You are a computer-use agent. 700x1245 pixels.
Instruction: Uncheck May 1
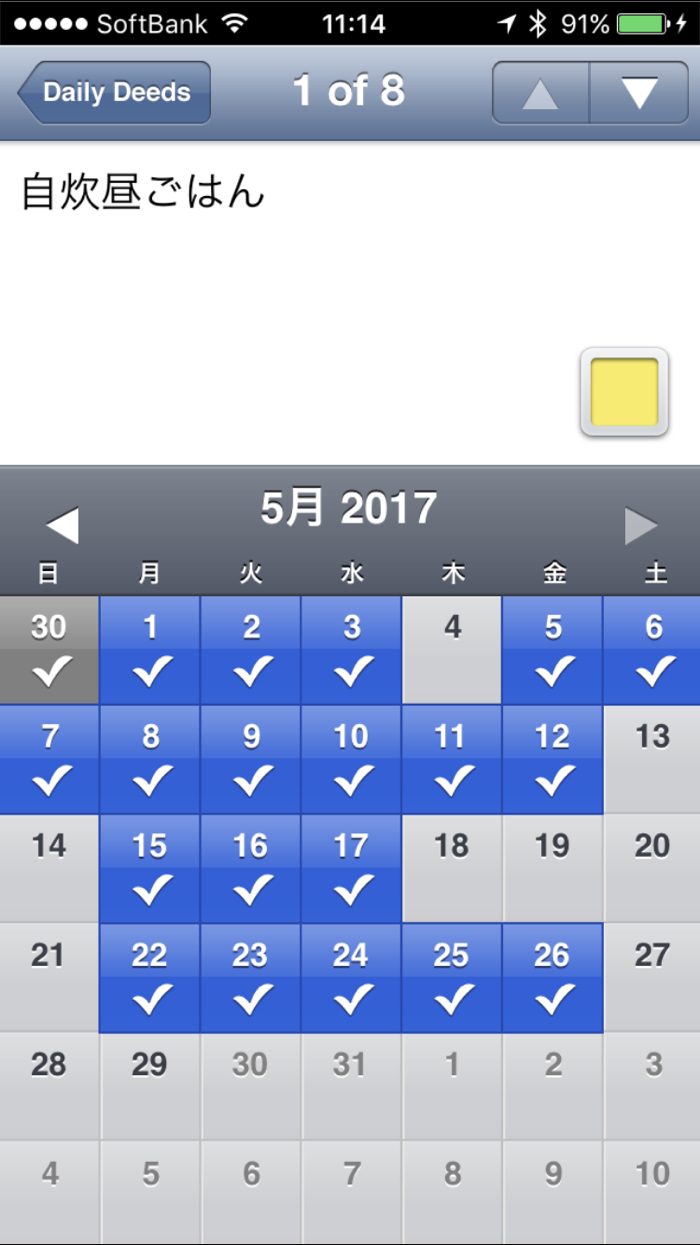pos(150,650)
